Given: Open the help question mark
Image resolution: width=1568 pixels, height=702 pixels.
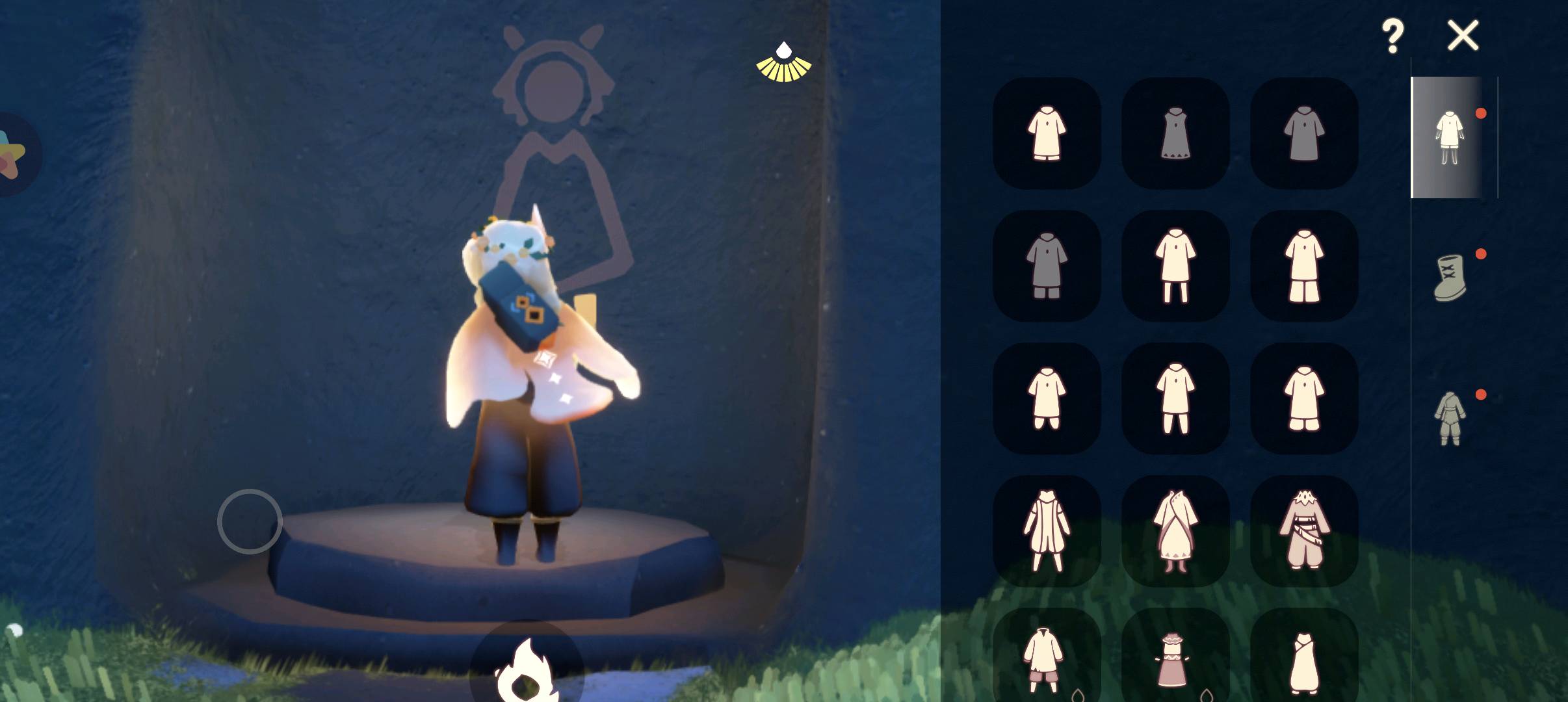Looking at the screenshot, I should (x=1392, y=36).
